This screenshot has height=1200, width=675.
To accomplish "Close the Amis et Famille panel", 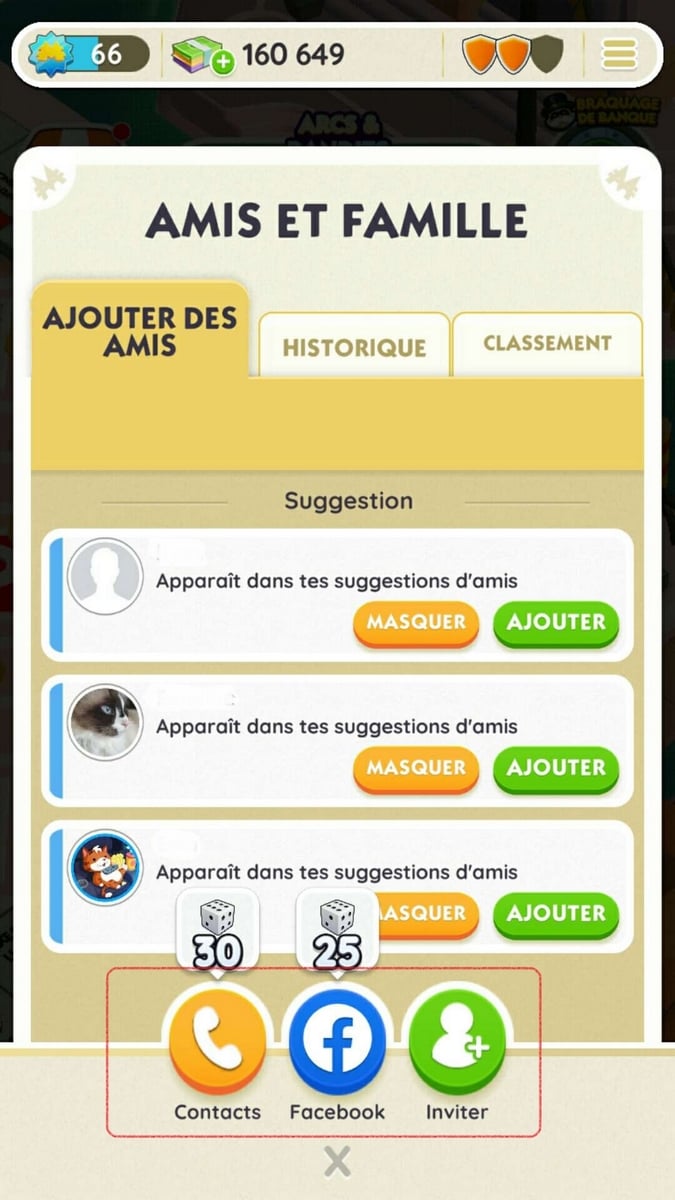I will (x=338, y=1162).
